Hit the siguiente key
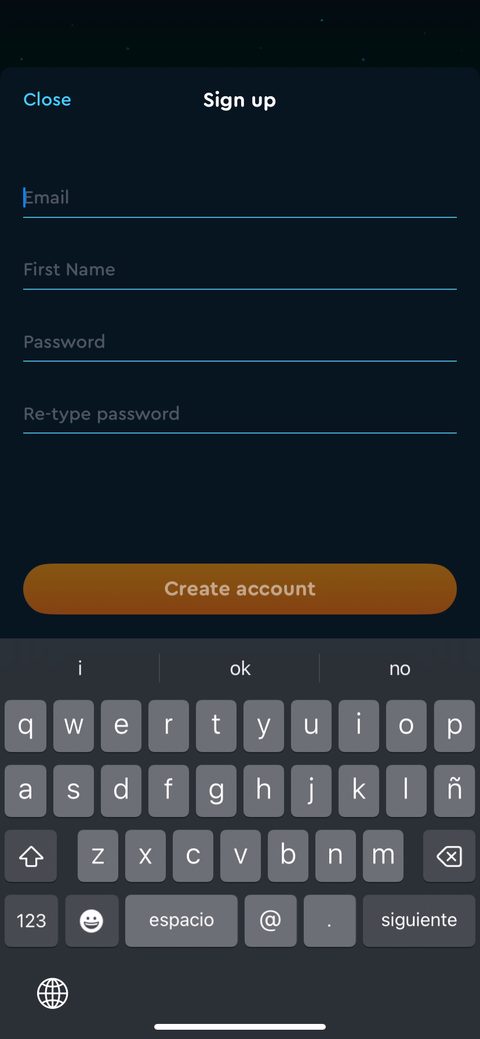480x1039 pixels. tap(419, 920)
